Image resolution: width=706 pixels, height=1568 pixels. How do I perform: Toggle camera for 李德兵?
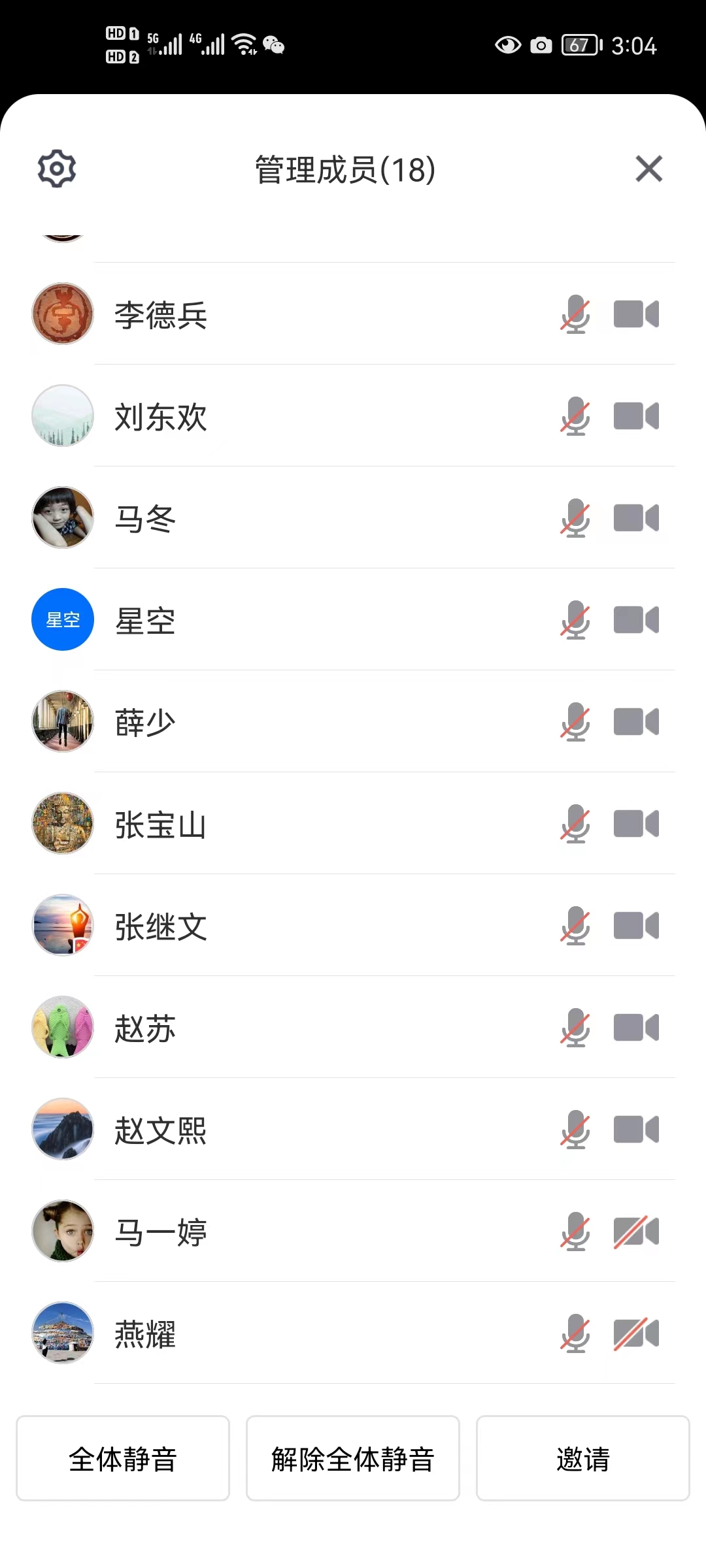(636, 314)
